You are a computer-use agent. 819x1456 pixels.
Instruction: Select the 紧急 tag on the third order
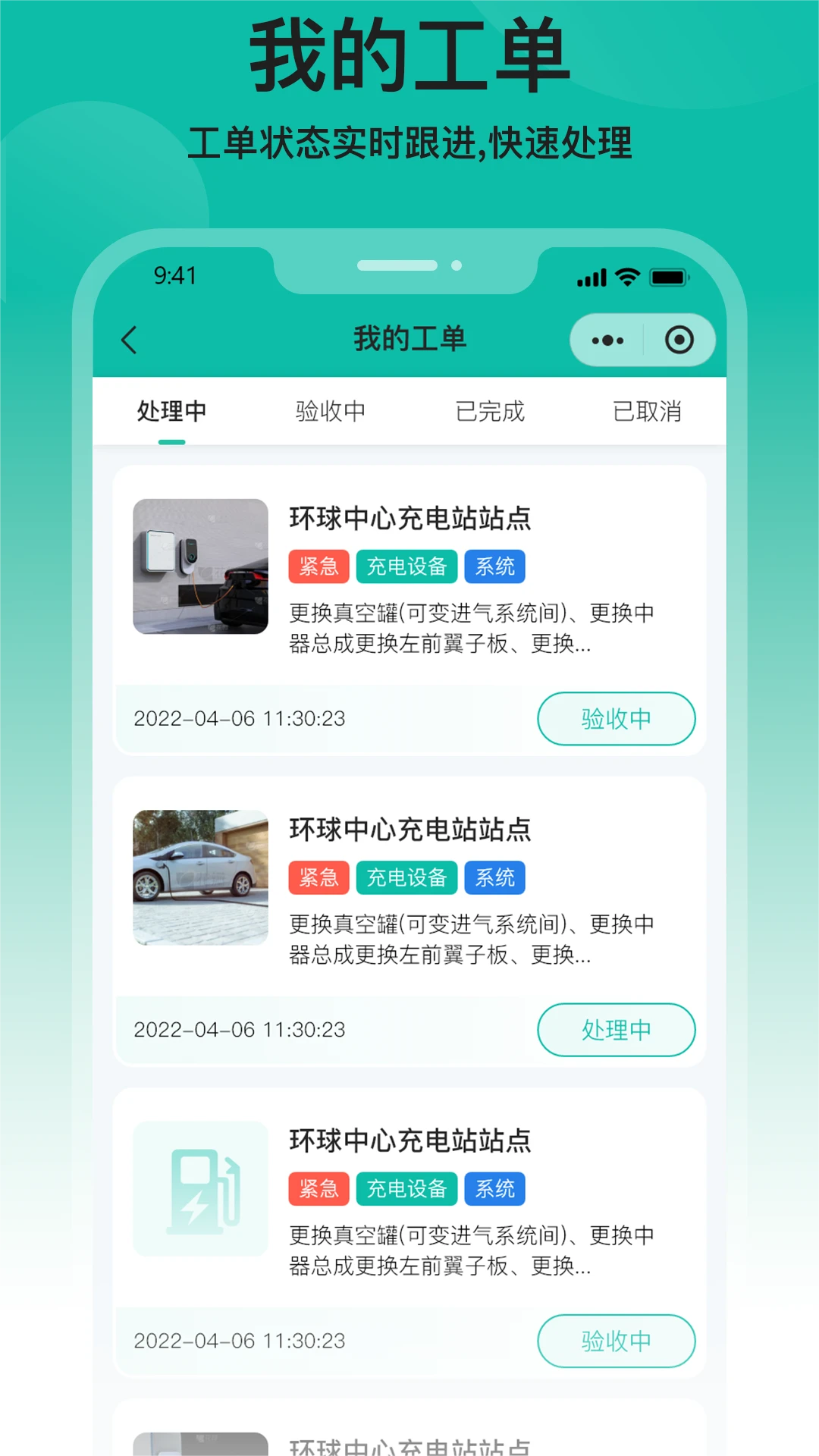(318, 1189)
